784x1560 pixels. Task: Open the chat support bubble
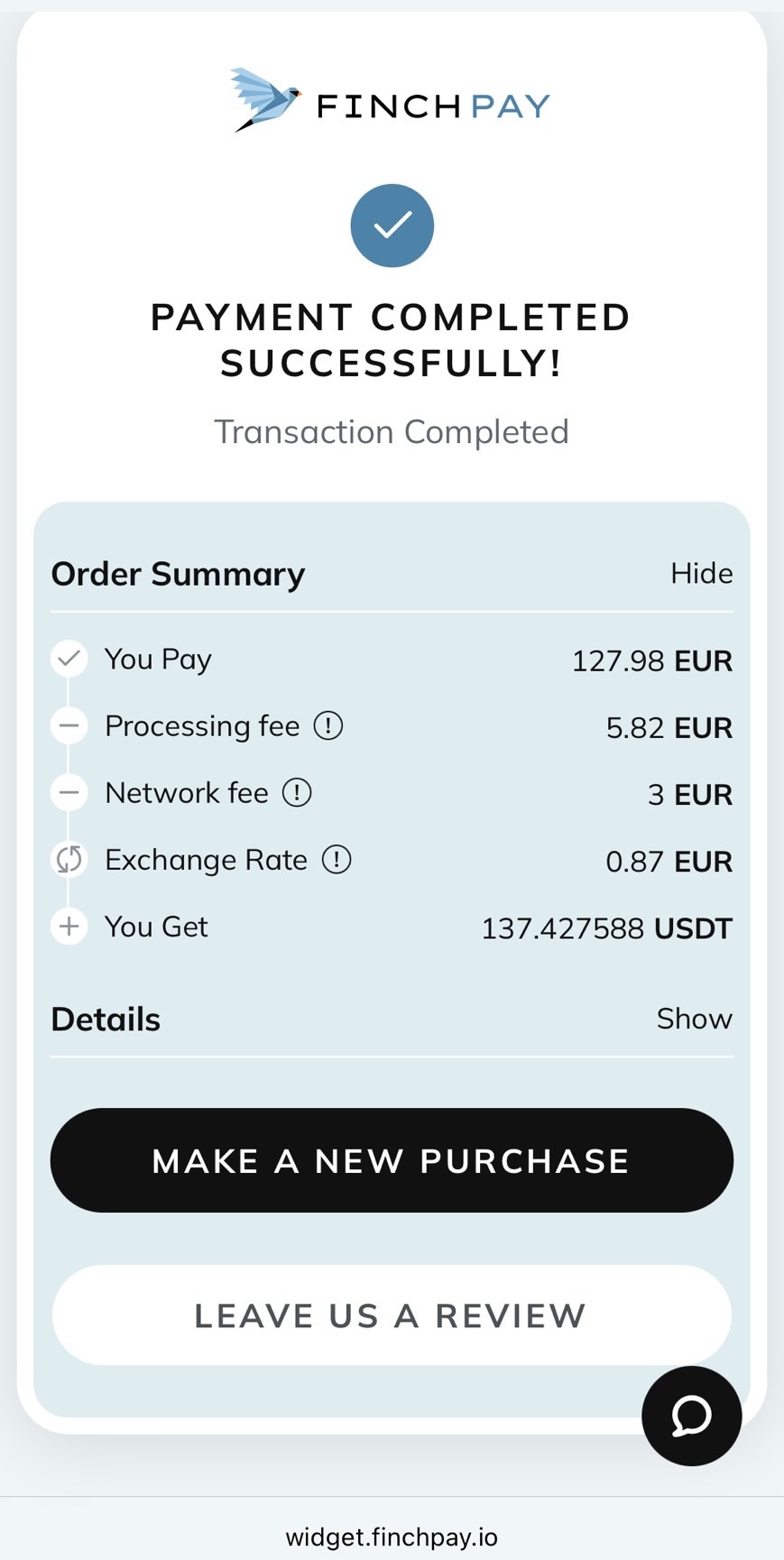click(692, 1416)
